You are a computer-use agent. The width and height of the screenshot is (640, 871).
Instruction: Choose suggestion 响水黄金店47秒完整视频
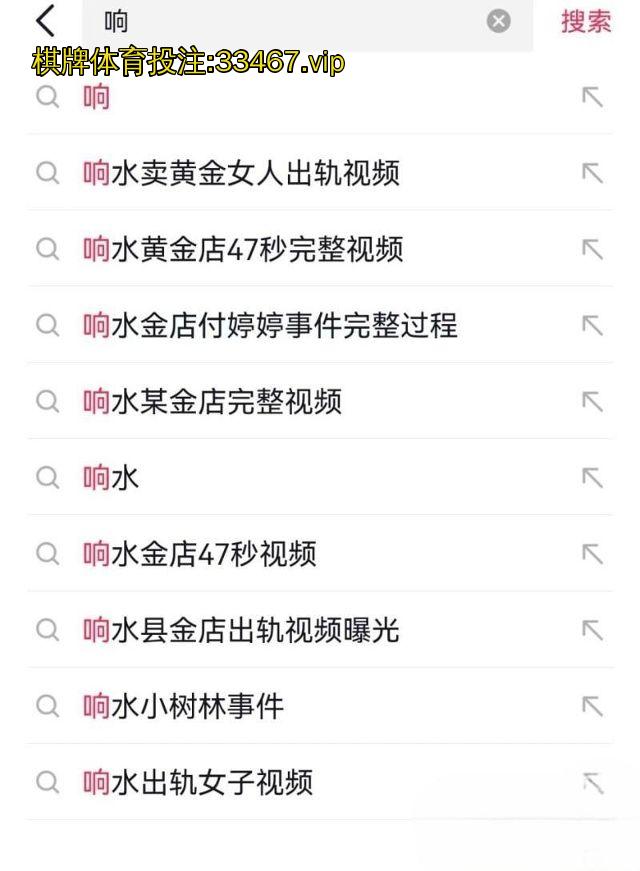[243, 249]
